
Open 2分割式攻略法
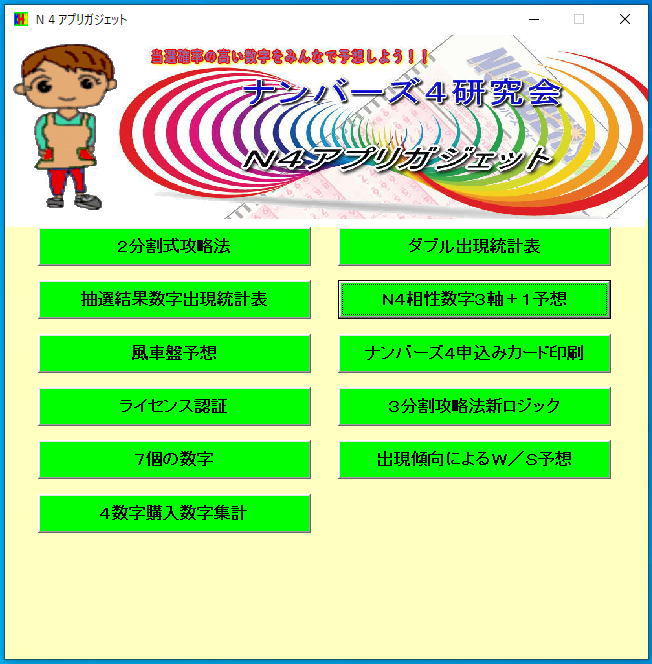[174, 246]
